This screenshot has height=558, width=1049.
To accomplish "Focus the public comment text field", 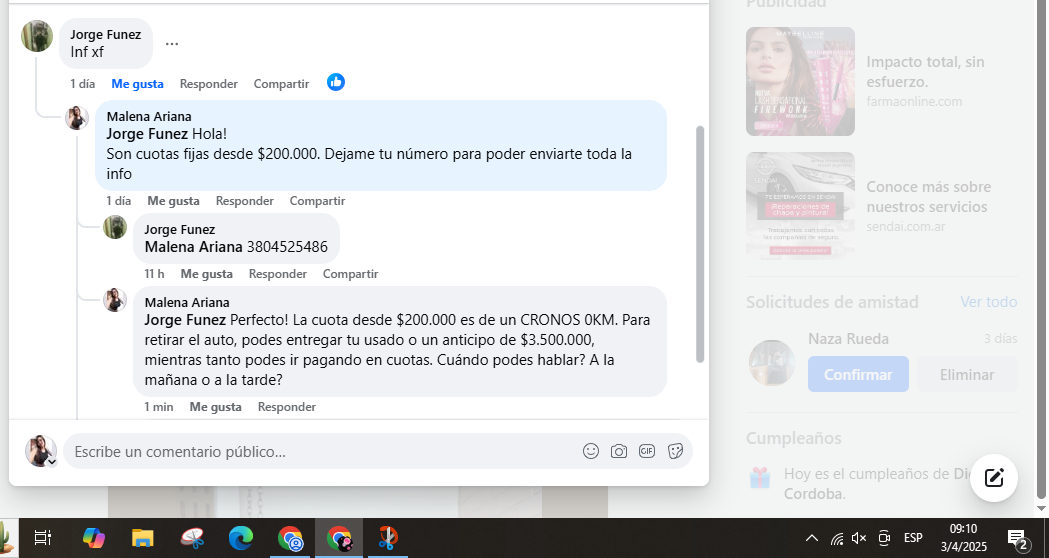I will pos(320,452).
